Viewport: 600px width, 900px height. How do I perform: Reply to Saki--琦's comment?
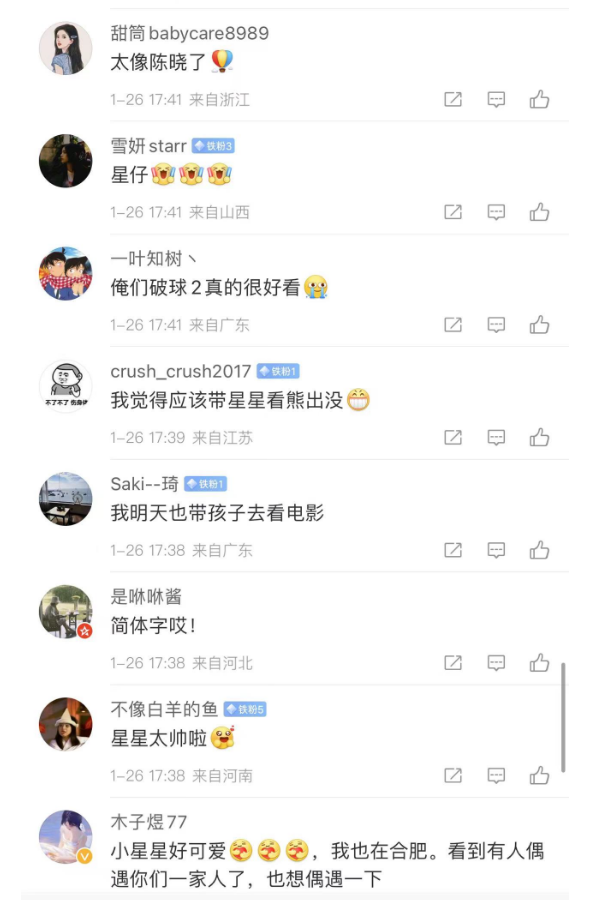click(x=496, y=550)
